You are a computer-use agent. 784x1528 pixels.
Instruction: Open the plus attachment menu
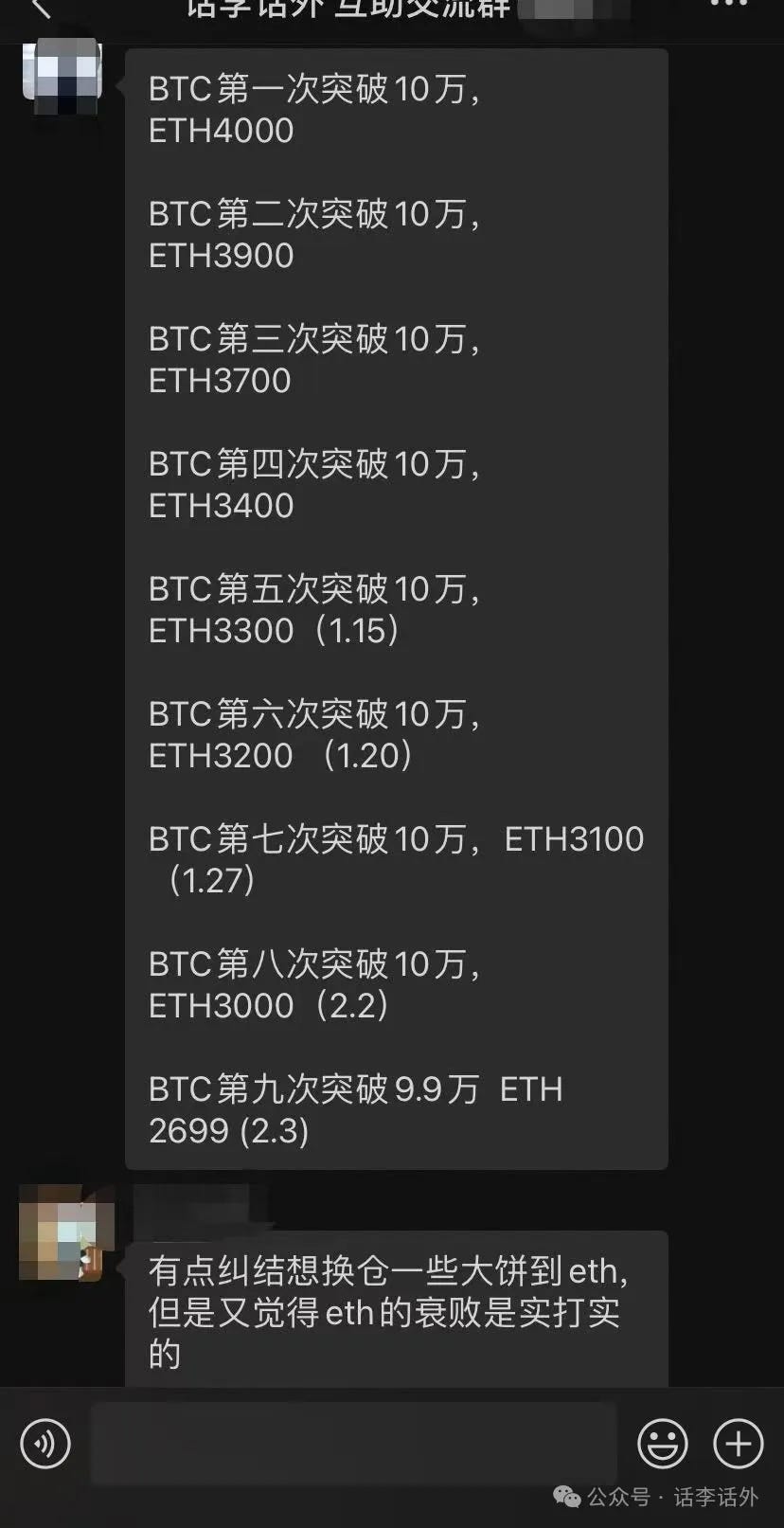click(x=738, y=1444)
